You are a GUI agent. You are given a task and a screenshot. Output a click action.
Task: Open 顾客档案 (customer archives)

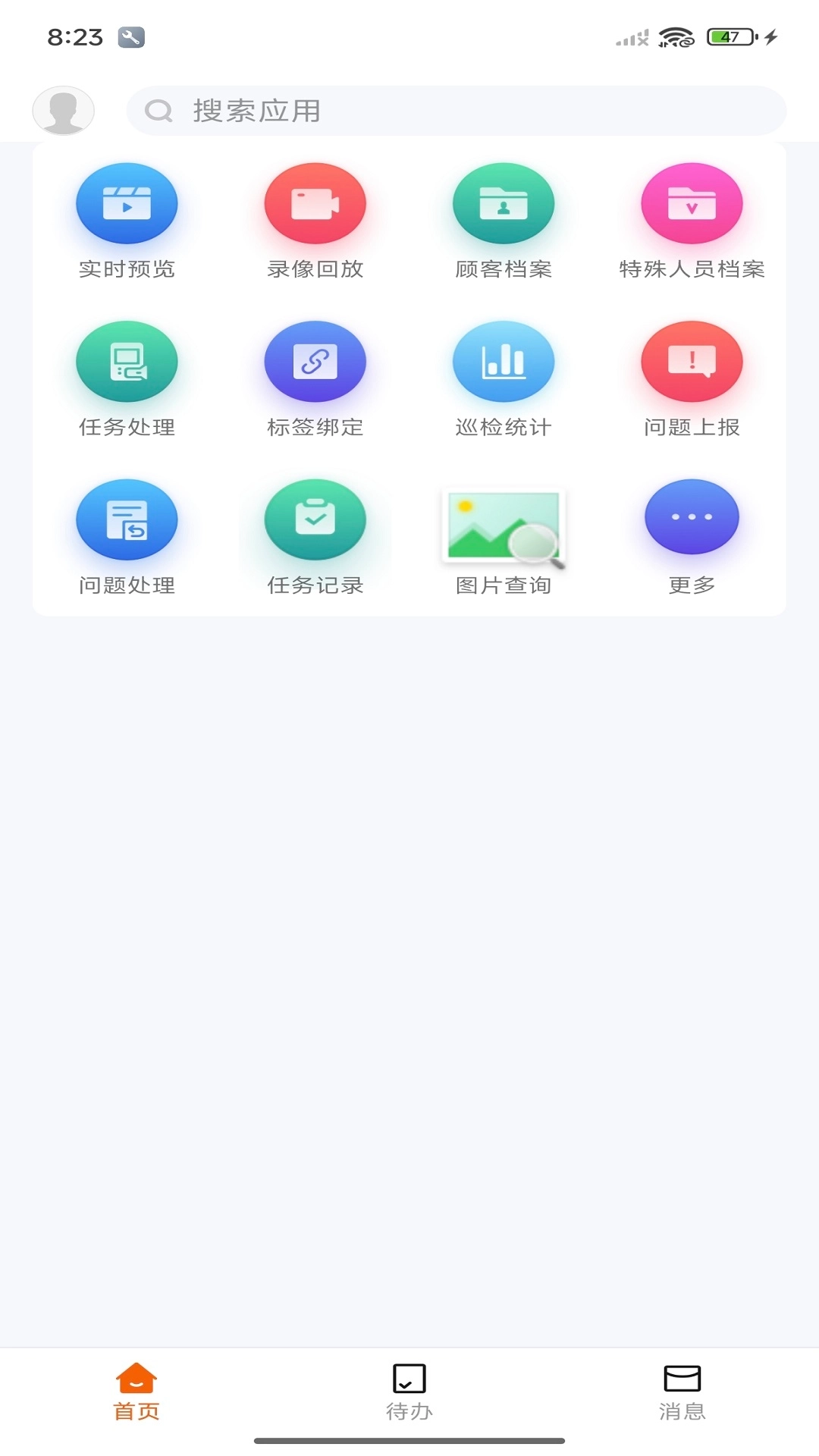click(503, 203)
